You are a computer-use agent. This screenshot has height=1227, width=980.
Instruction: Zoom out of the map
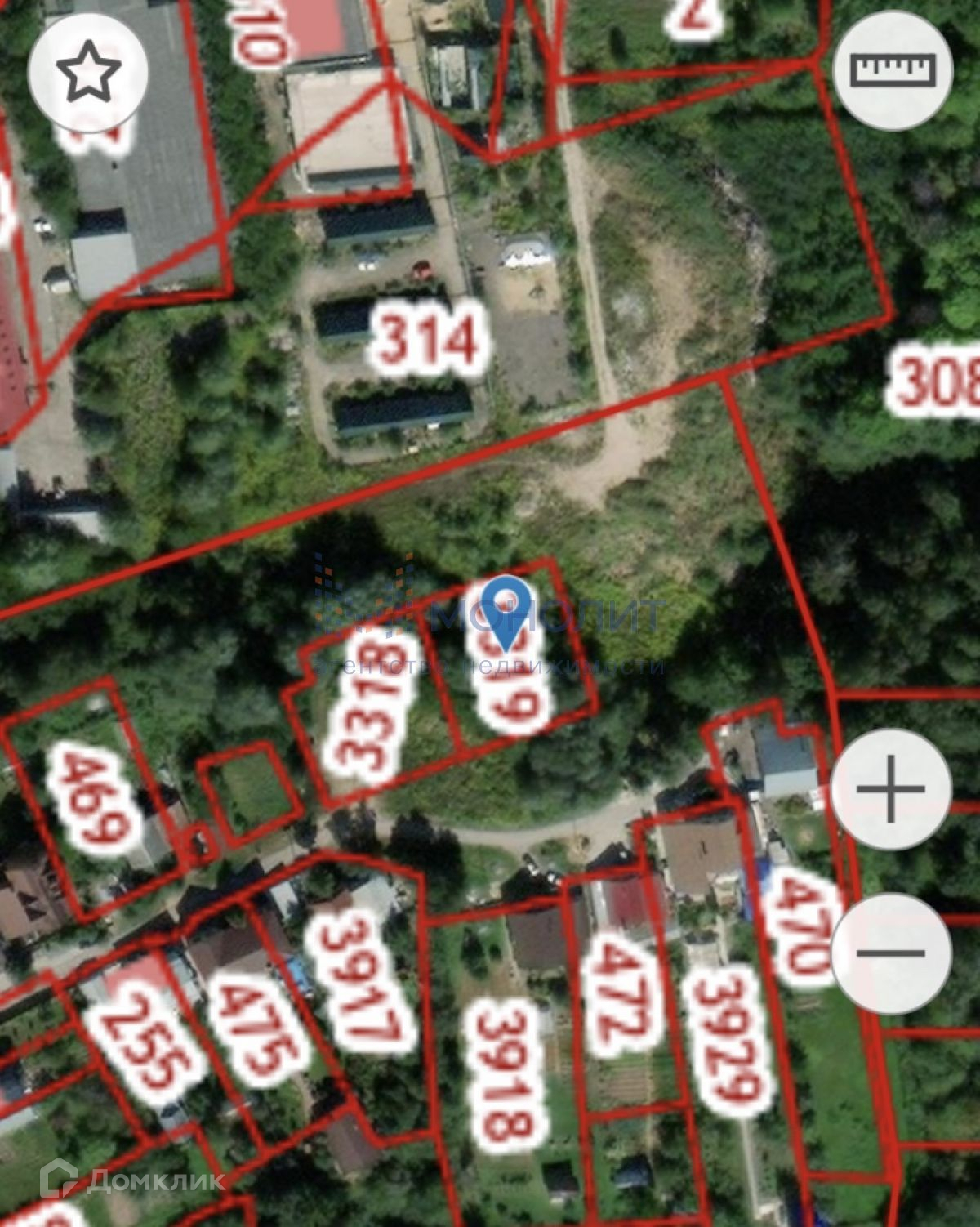(x=891, y=953)
